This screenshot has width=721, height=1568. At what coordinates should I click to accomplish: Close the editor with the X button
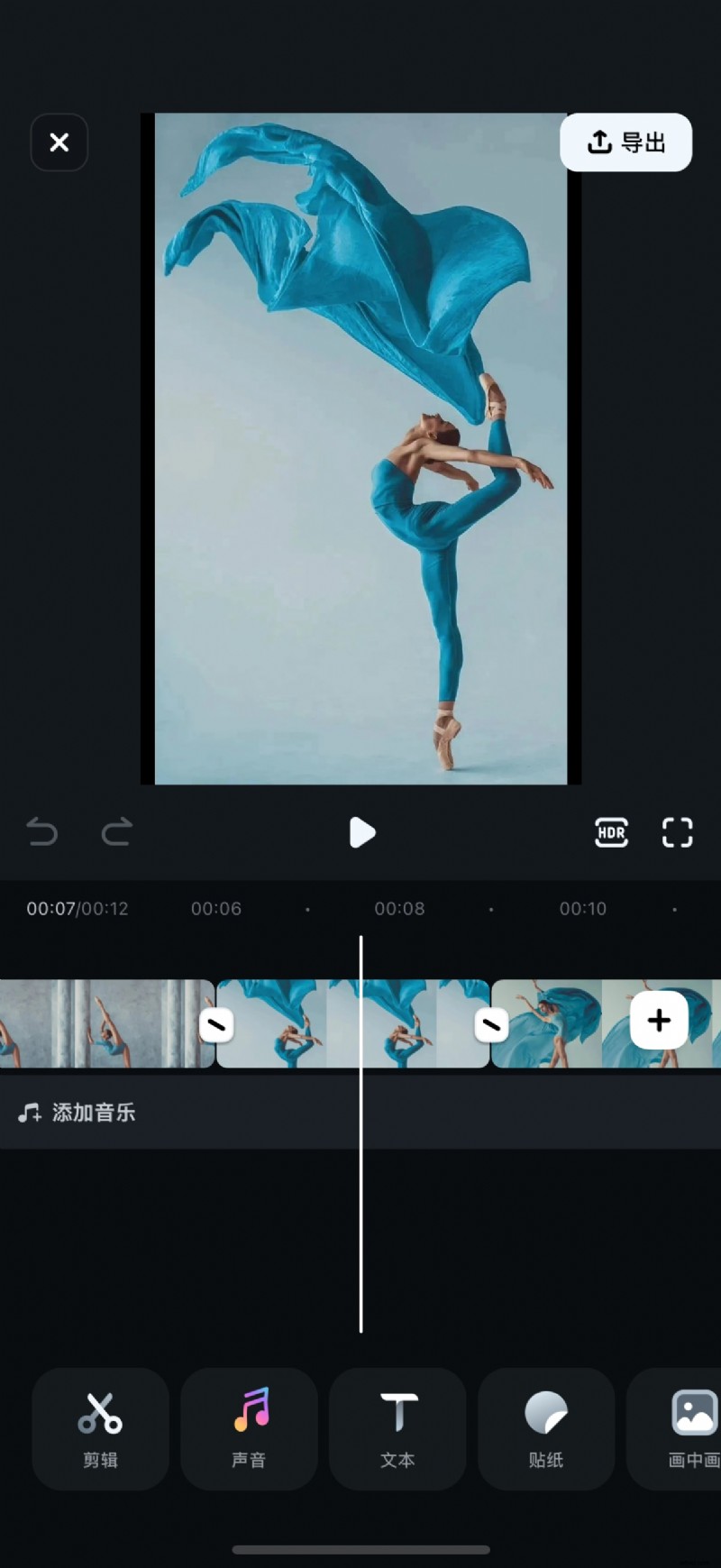pyautogui.click(x=59, y=142)
